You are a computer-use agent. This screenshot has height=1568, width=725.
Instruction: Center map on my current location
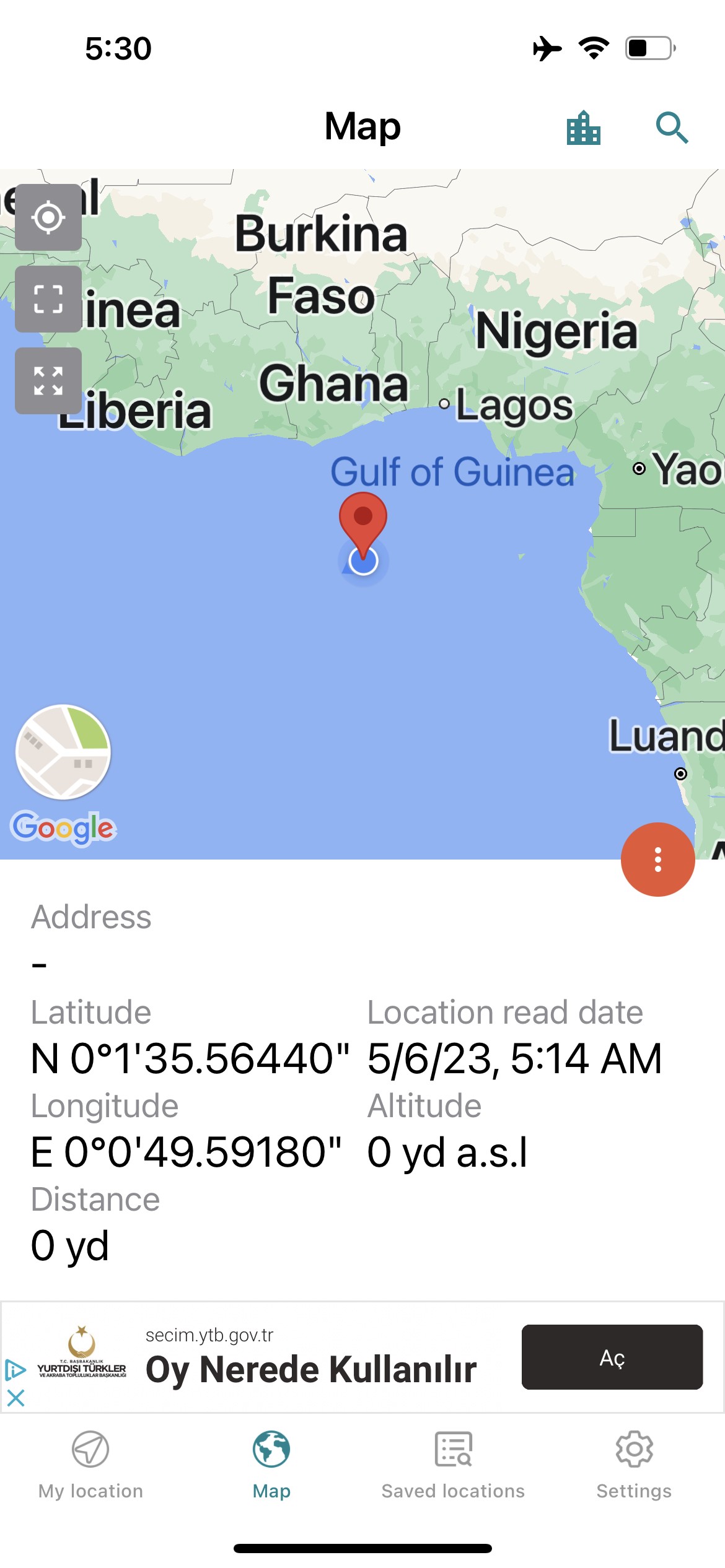pos(48,217)
